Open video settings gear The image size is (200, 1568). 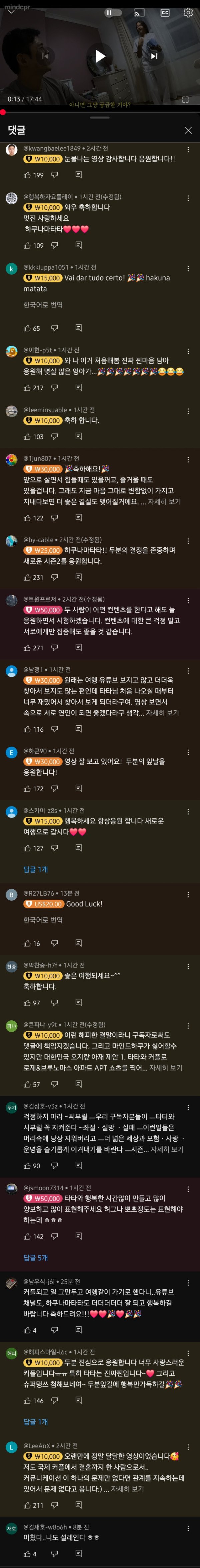[188, 12]
